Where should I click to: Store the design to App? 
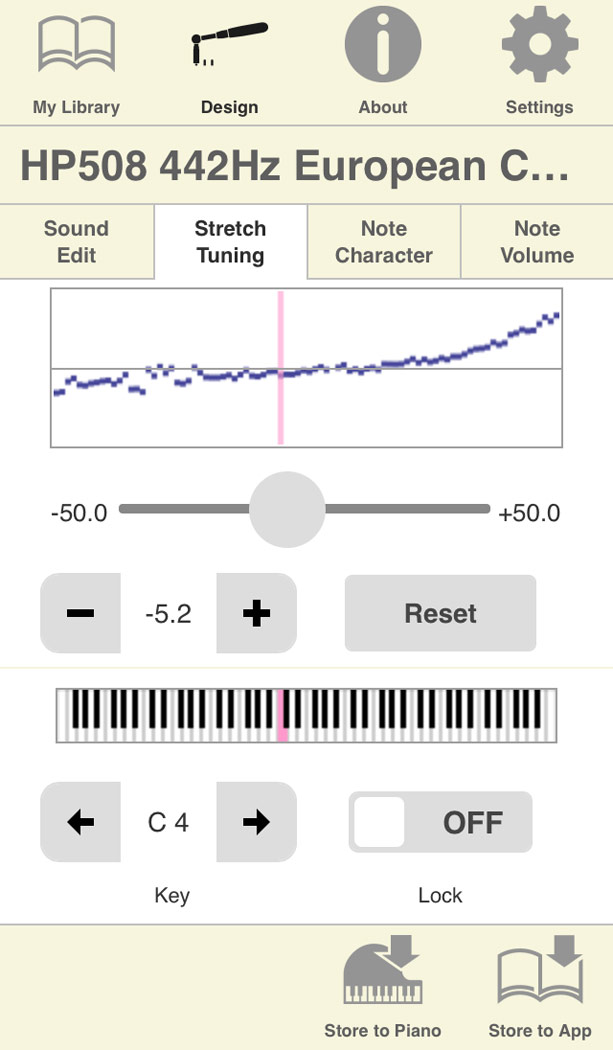[x=539, y=986]
